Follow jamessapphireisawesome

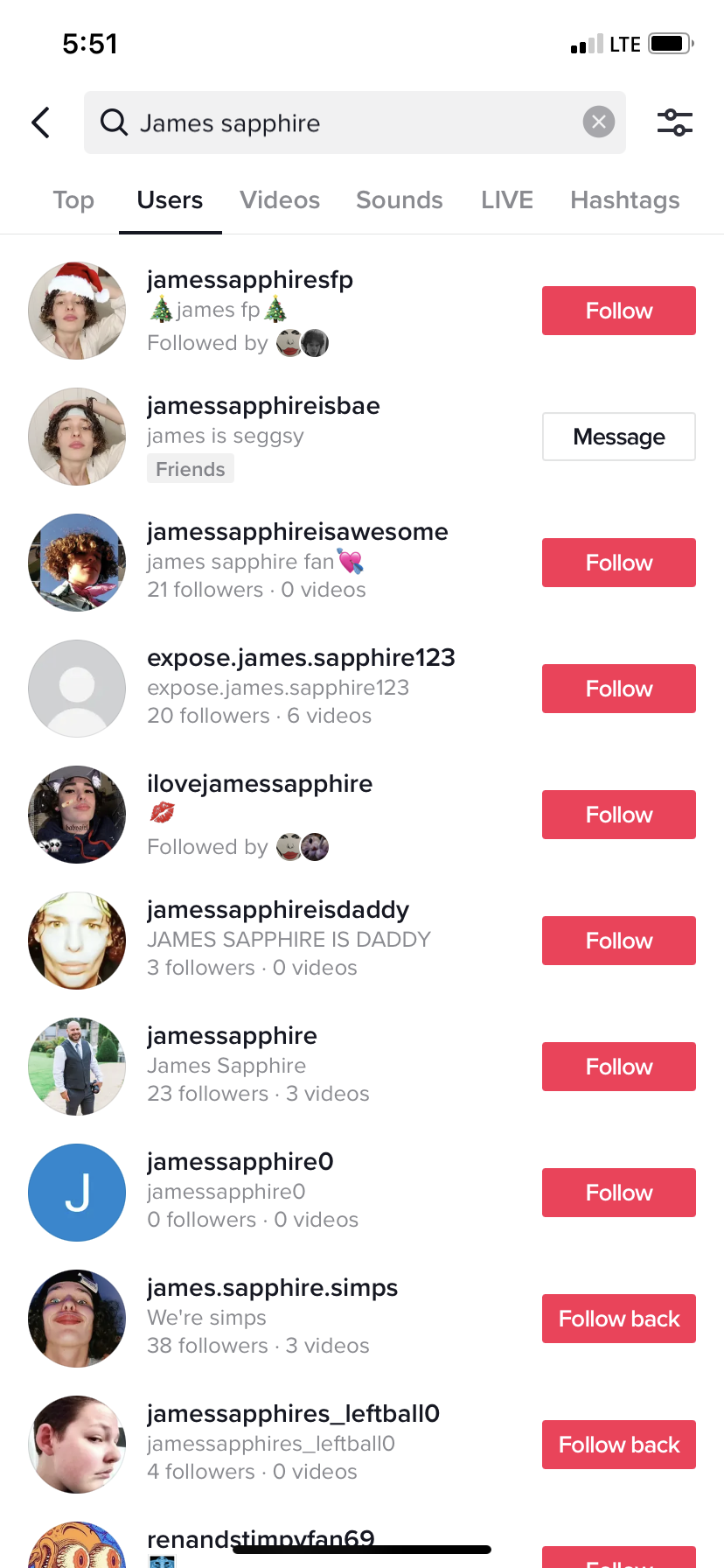pos(619,563)
